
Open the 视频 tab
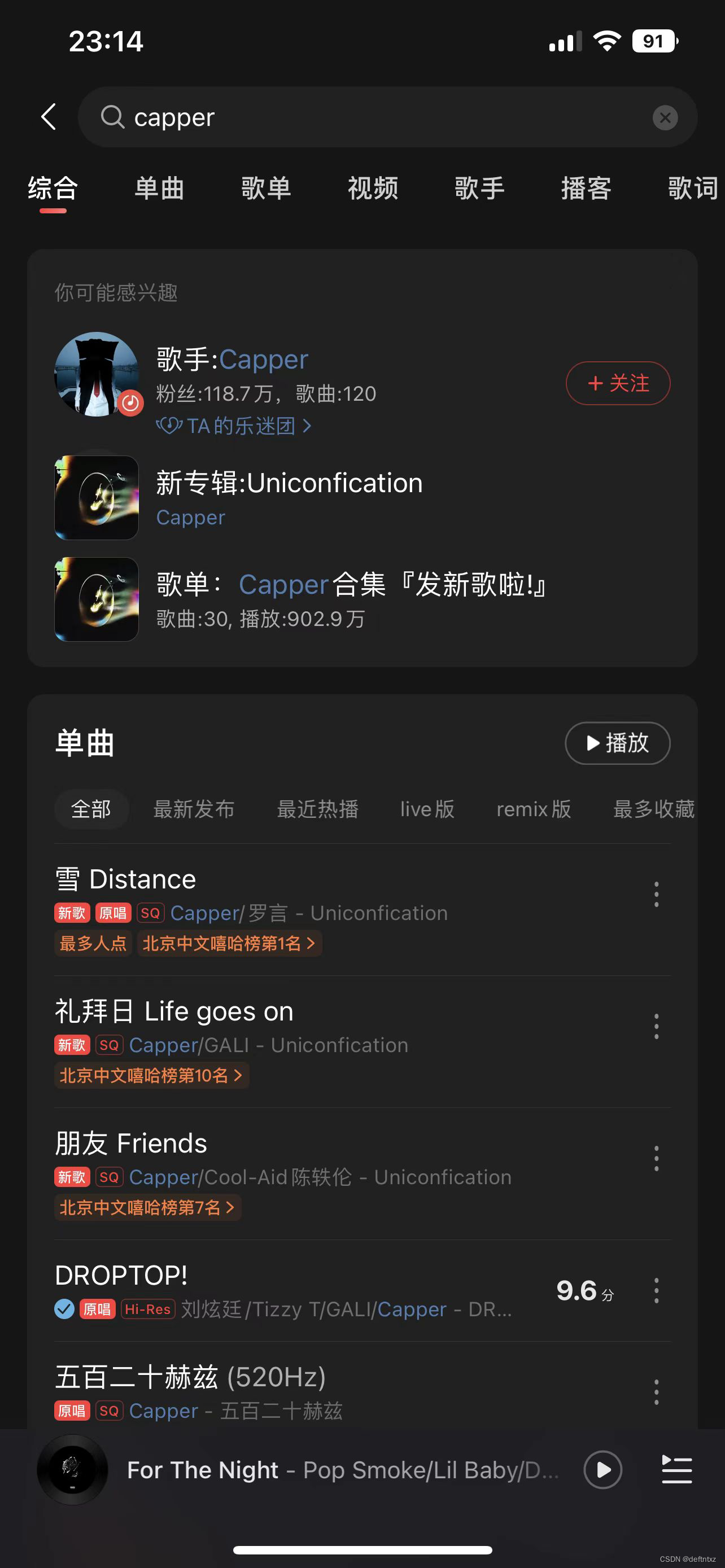tap(373, 188)
